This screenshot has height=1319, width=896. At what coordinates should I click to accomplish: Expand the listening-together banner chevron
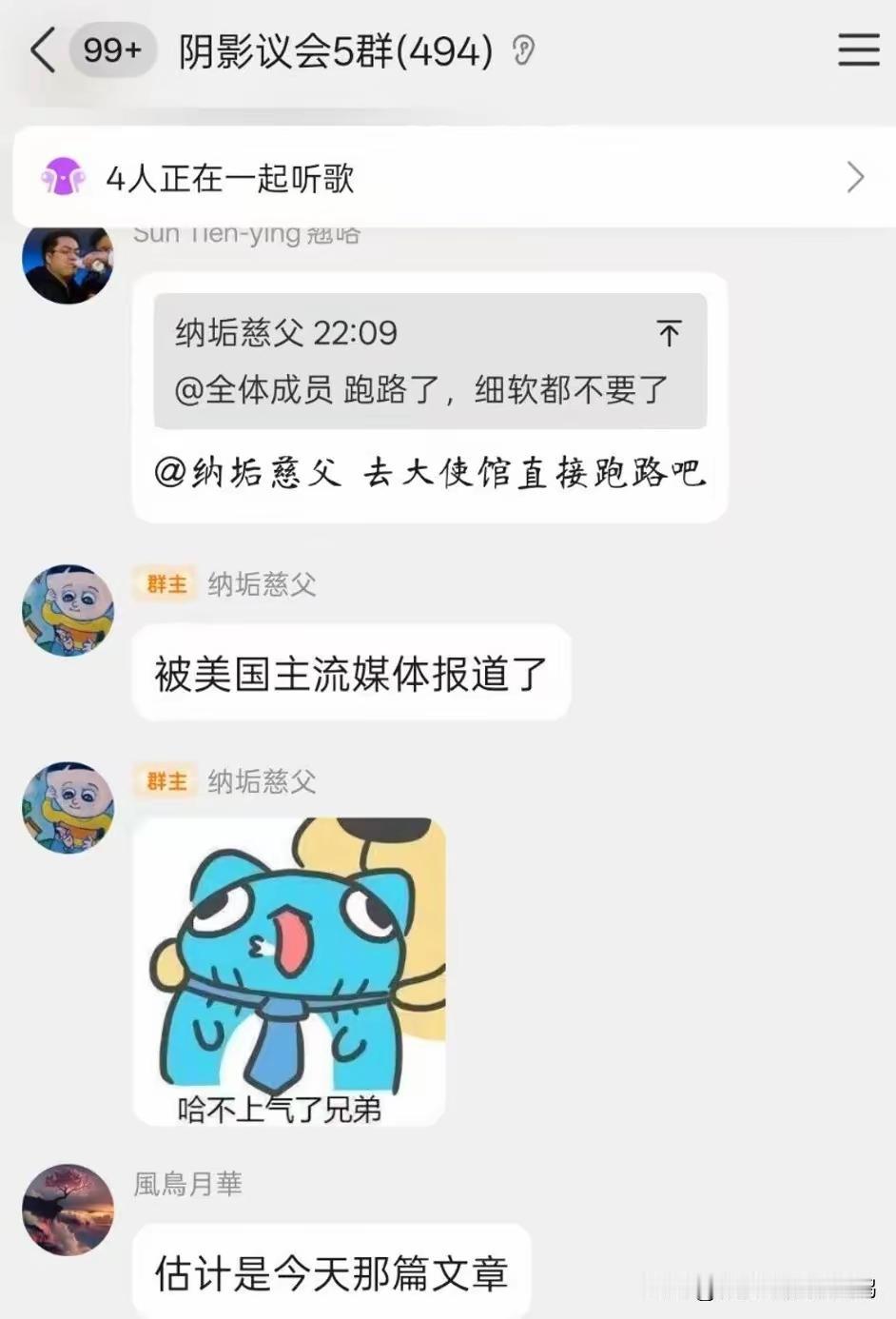[x=855, y=177]
